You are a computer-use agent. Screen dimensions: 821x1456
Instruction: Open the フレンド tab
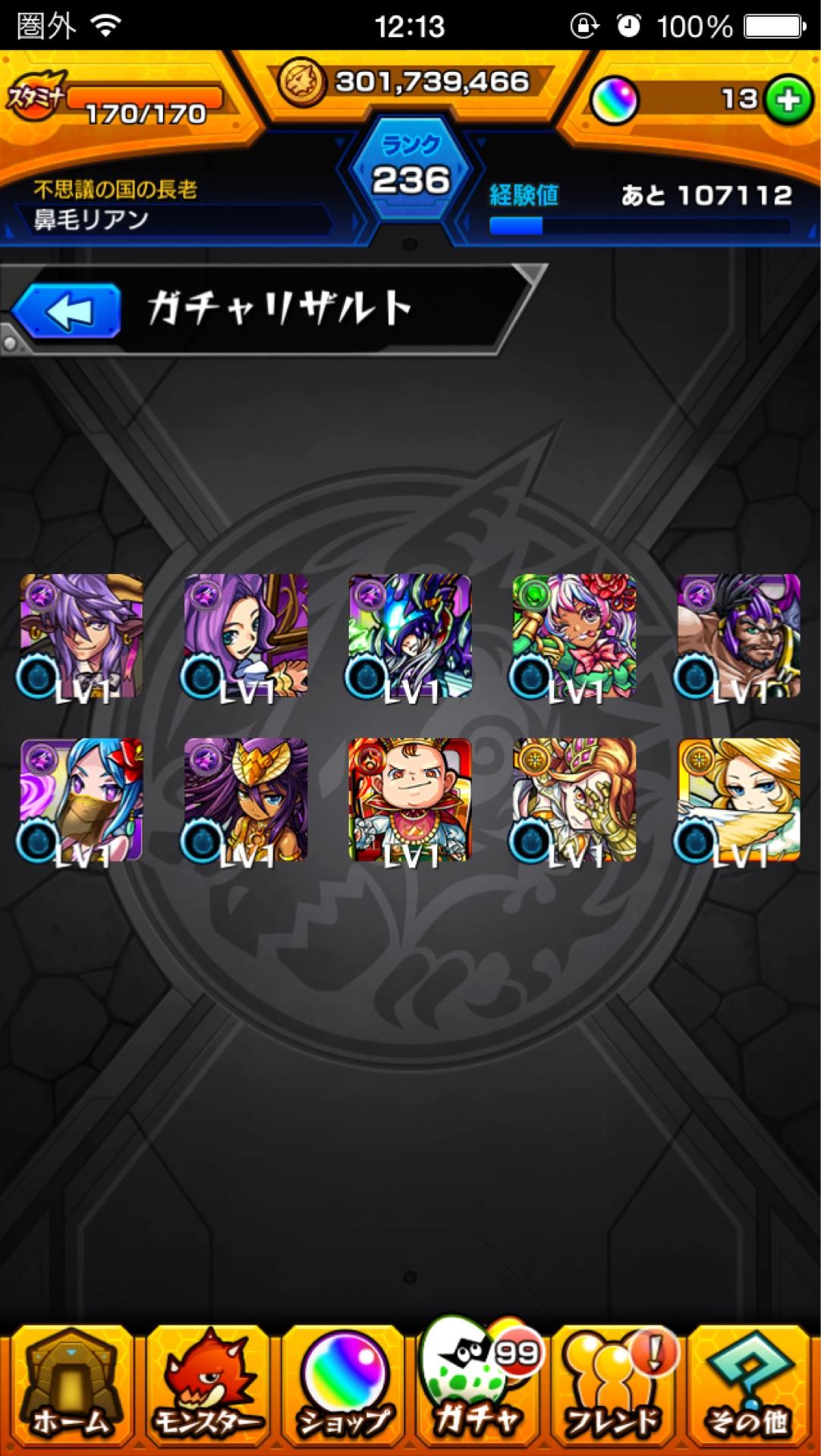point(615,1386)
